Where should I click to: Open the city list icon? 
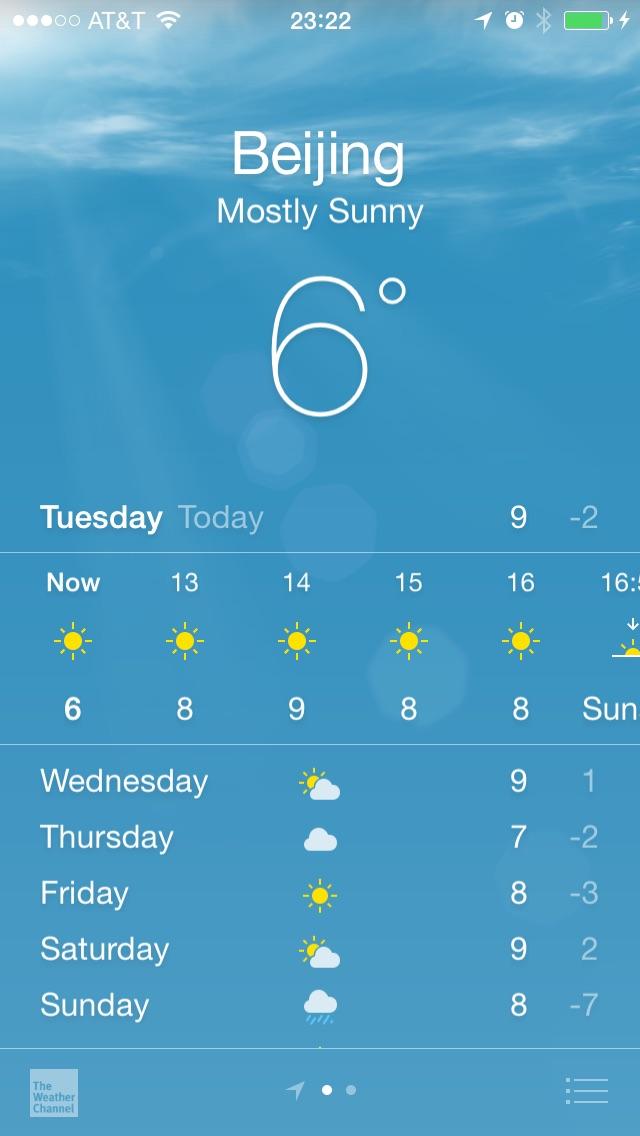586,1090
